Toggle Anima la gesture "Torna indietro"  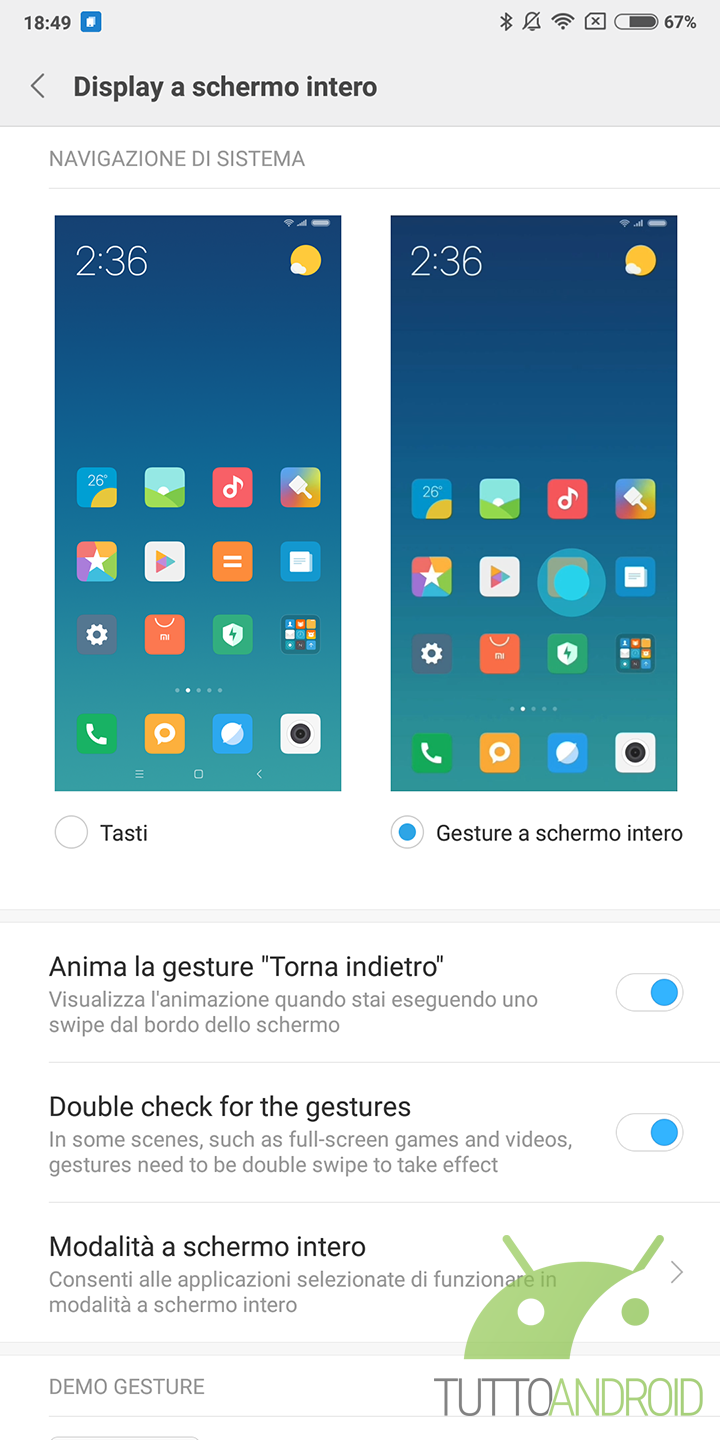click(x=649, y=993)
